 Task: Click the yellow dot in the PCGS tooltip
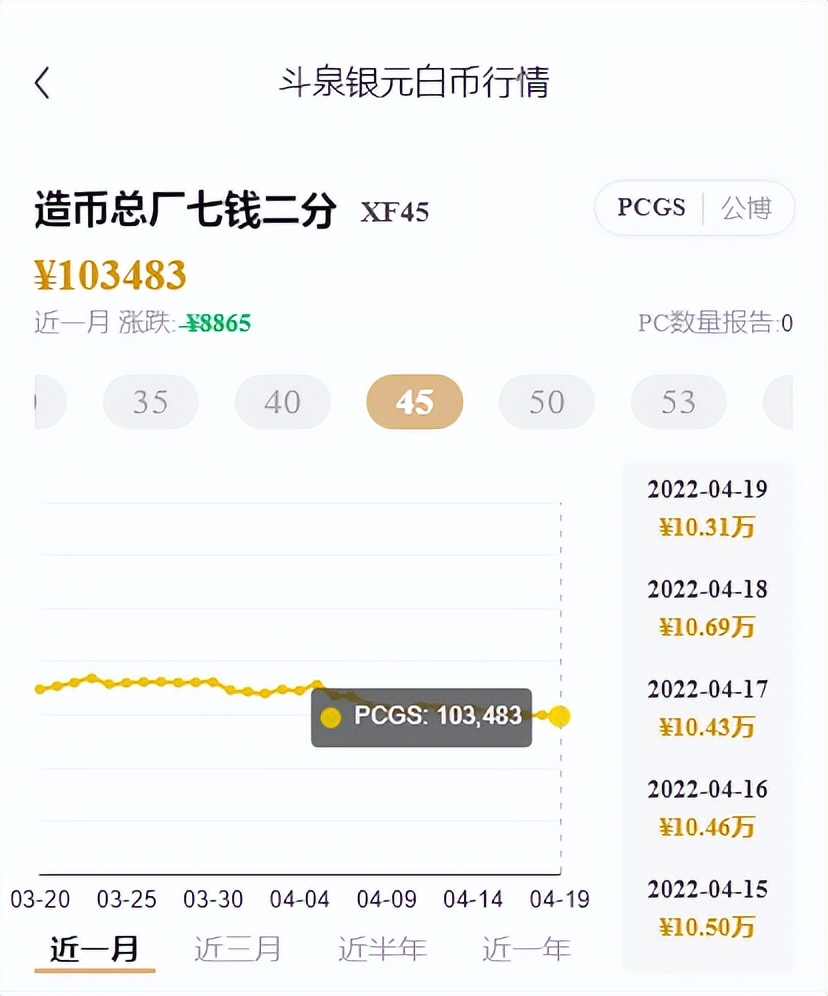331,716
